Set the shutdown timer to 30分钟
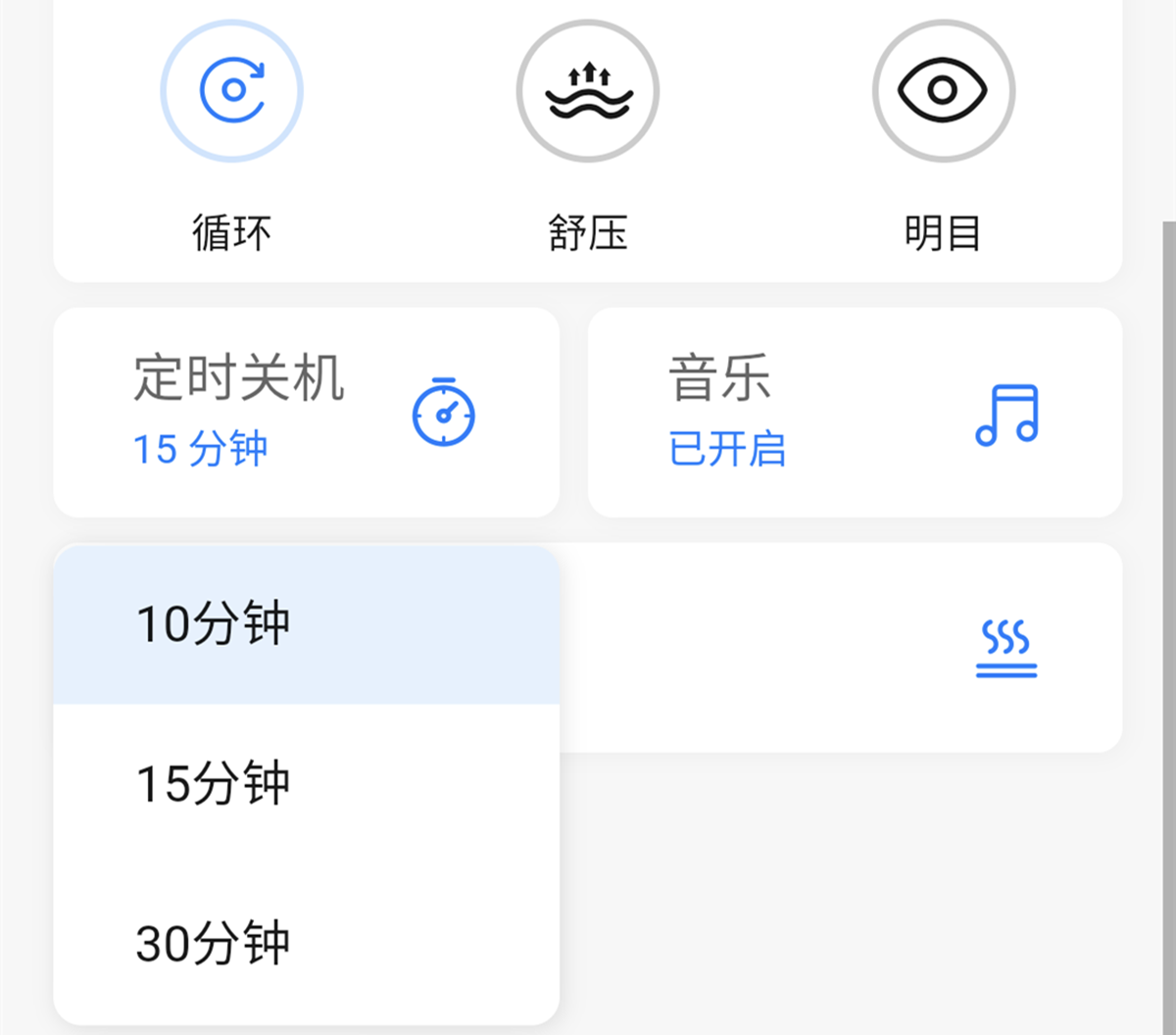The width and height of the screenshot is (1176, 1035). coord(306,943)
